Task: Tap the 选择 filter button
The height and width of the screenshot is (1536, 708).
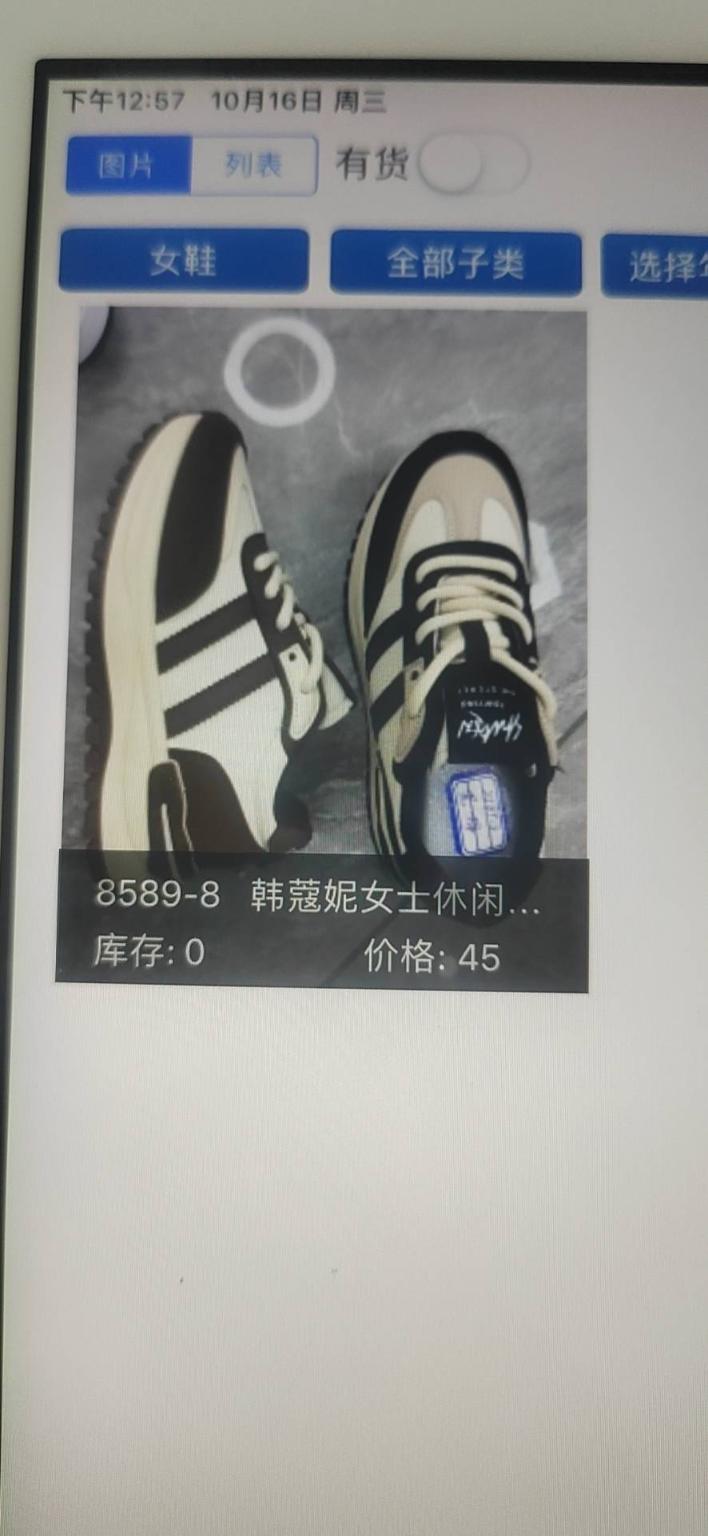Action: 657,266
